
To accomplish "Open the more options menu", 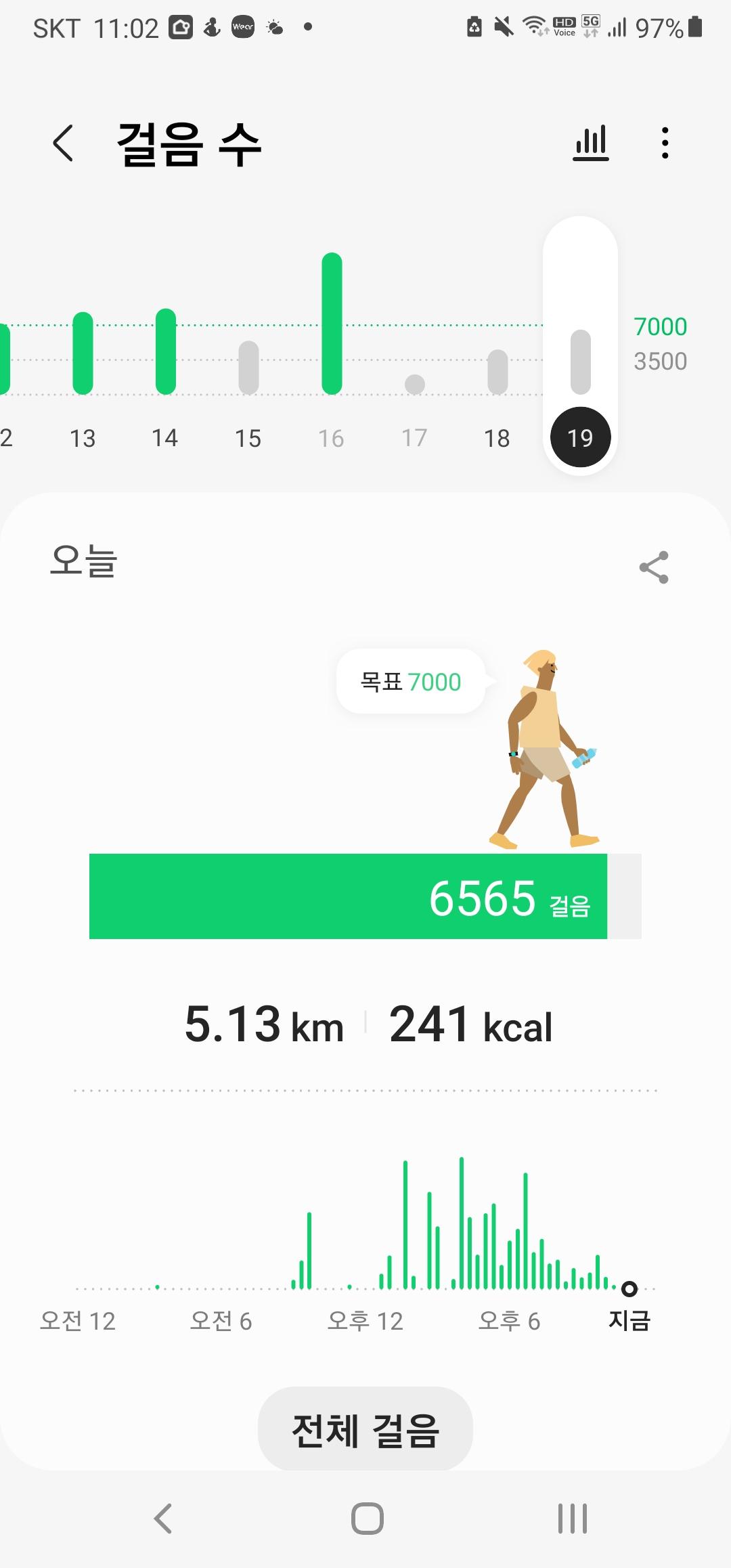I will [x=665, y=144].
